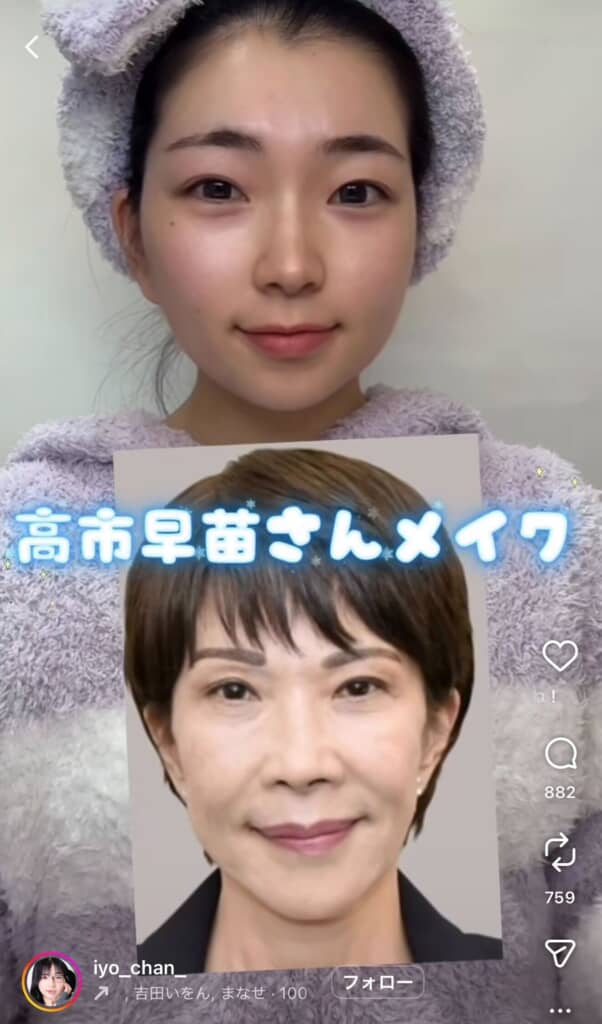Open the three-dot more options menu
The image size is (602, 1024).
[x=560, y=1010]
